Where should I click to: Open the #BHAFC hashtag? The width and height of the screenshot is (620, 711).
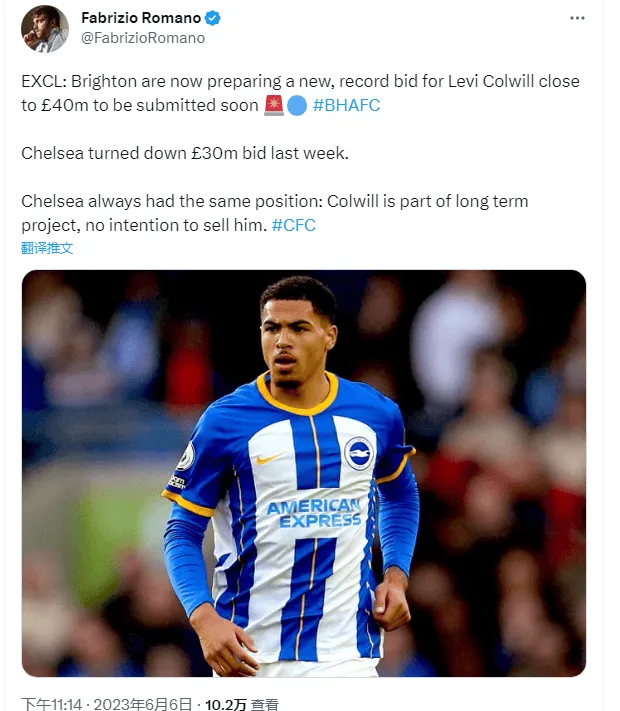(x=346, y=106)
